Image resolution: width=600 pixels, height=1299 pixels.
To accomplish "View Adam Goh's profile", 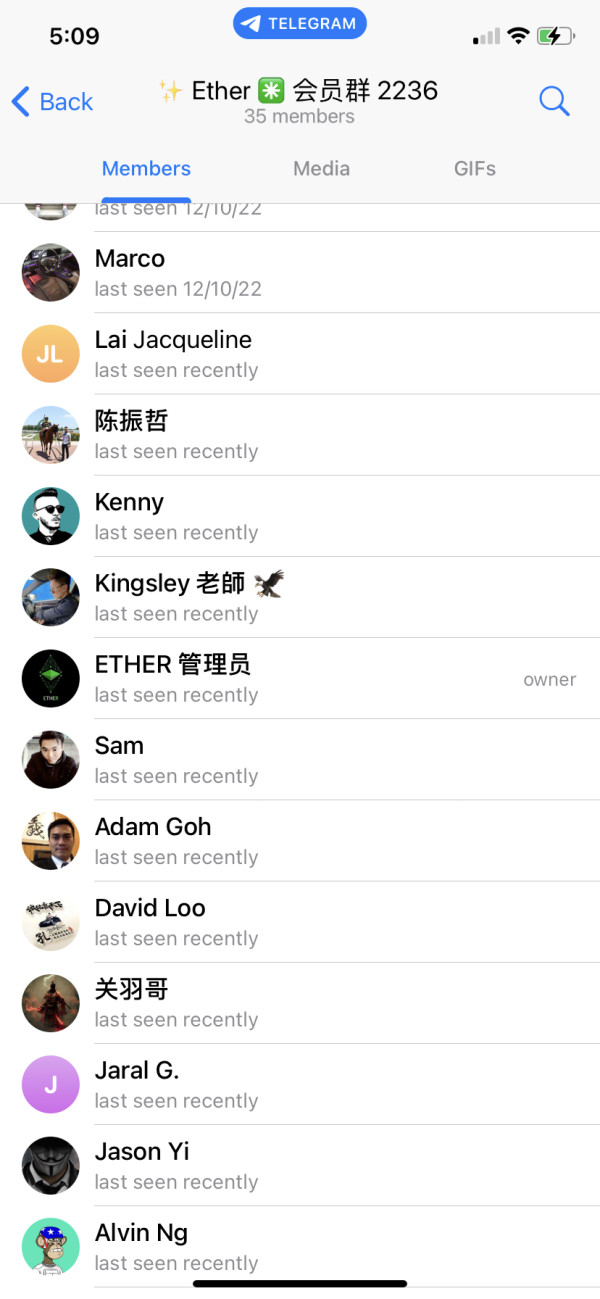I will pos(300,840).
